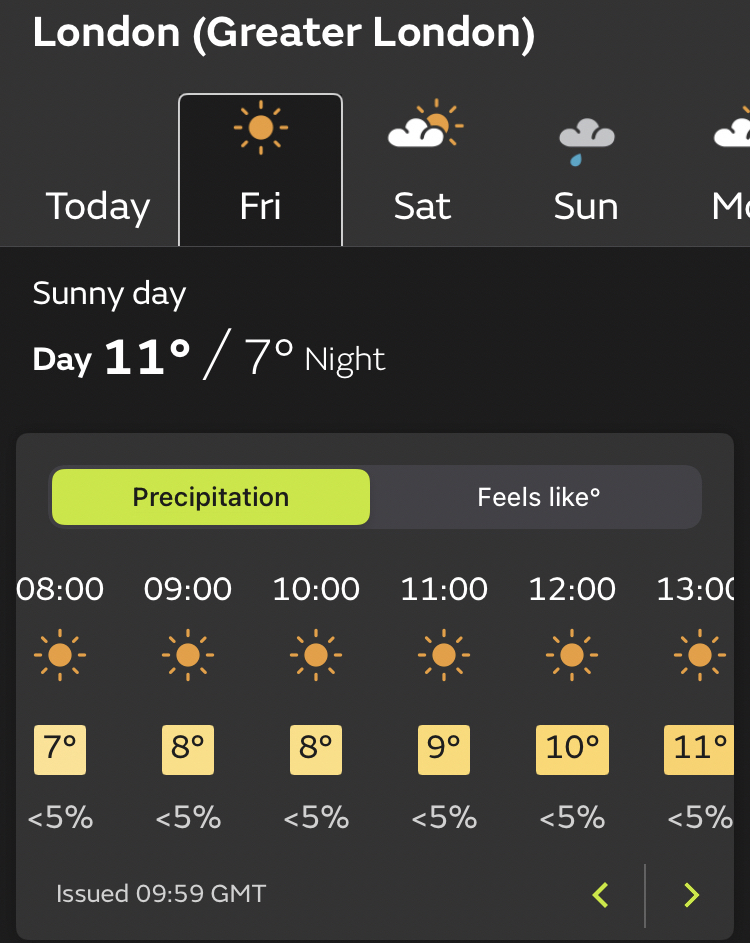Viewport: 750px width, 943px height.
Task: Switch to the Feels like° view
Action: coord(538,497)
